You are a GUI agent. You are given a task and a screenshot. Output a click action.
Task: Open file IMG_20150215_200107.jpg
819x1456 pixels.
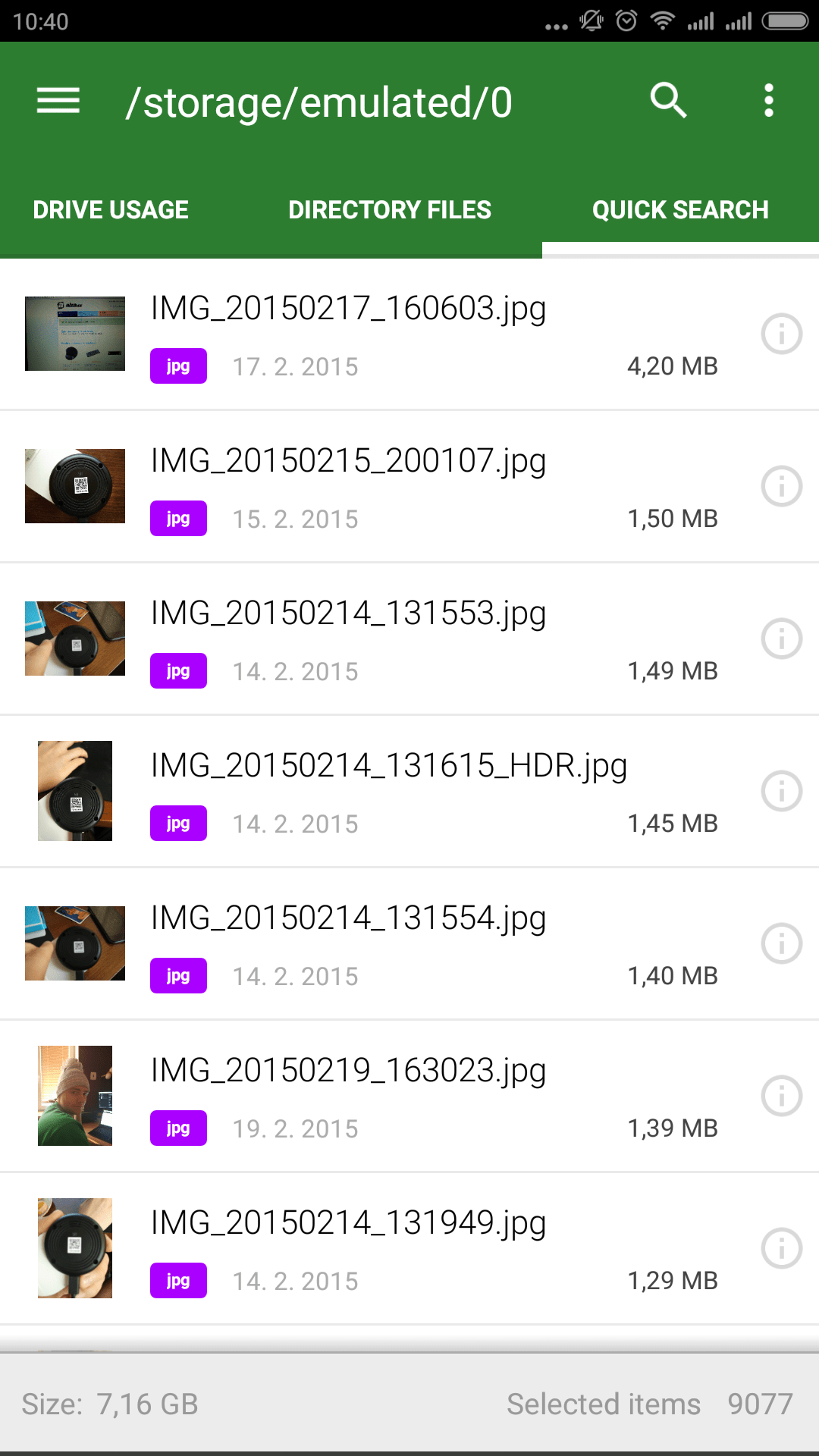[349, 462]
